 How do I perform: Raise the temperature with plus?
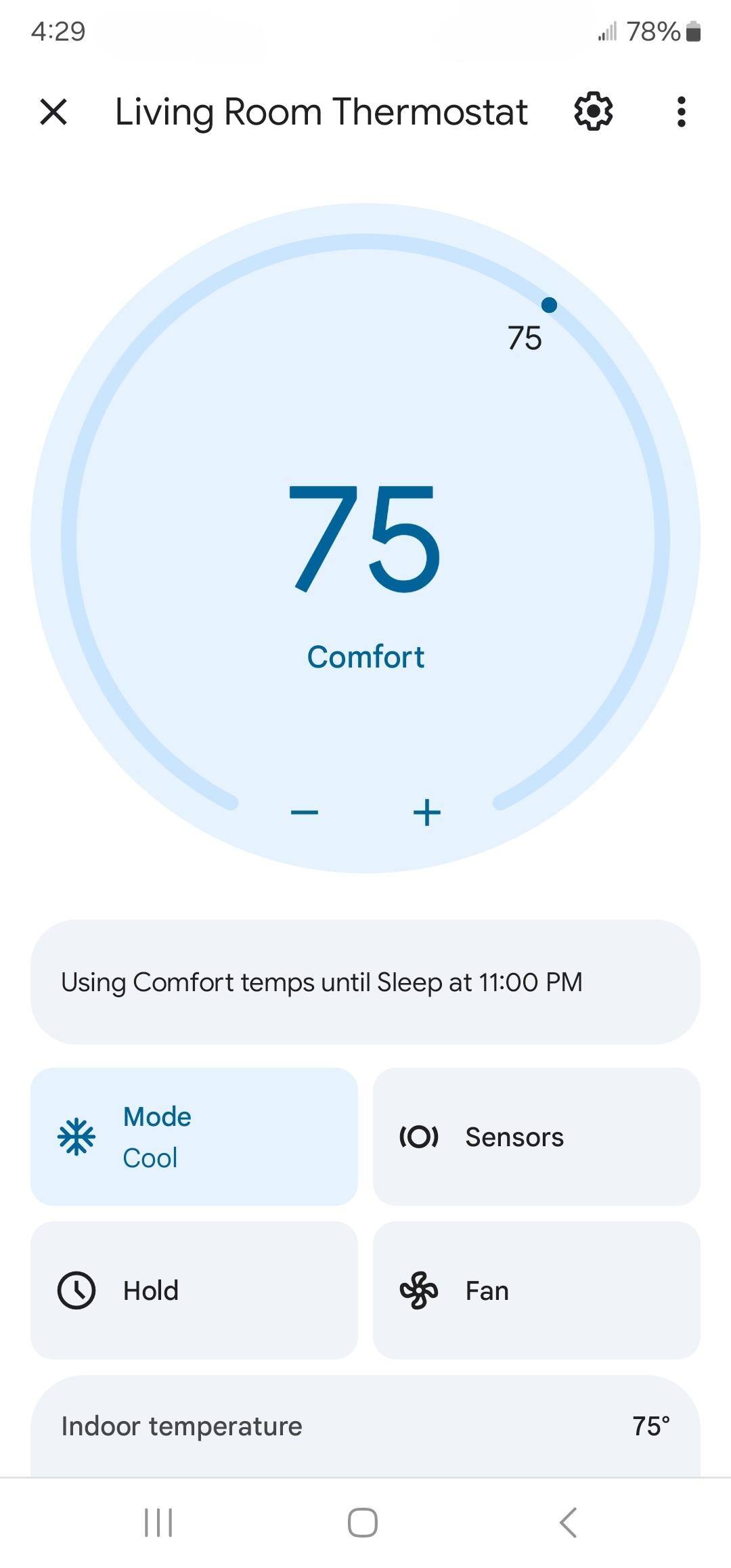pyautogui.click(x=427, y=812)
